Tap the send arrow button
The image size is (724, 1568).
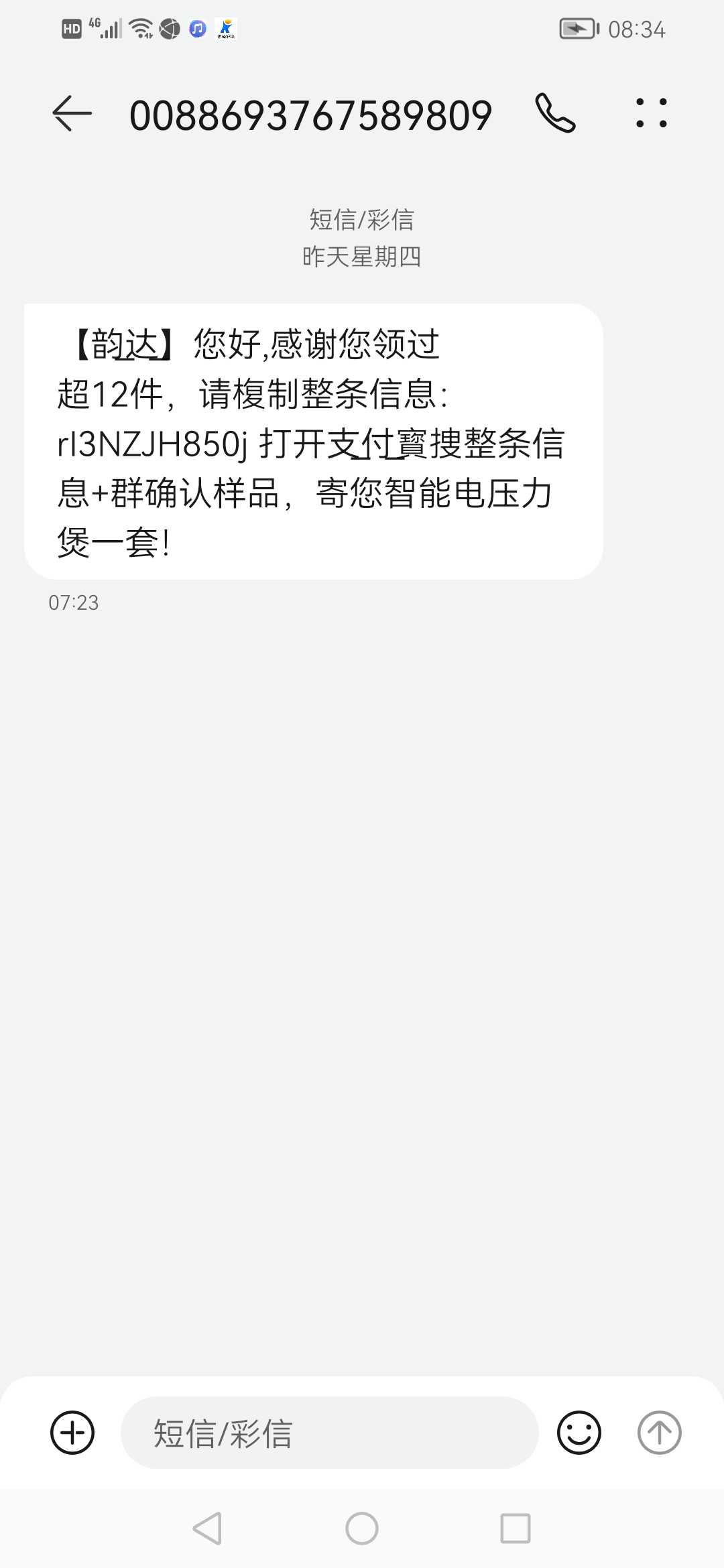coord(659,1433)
